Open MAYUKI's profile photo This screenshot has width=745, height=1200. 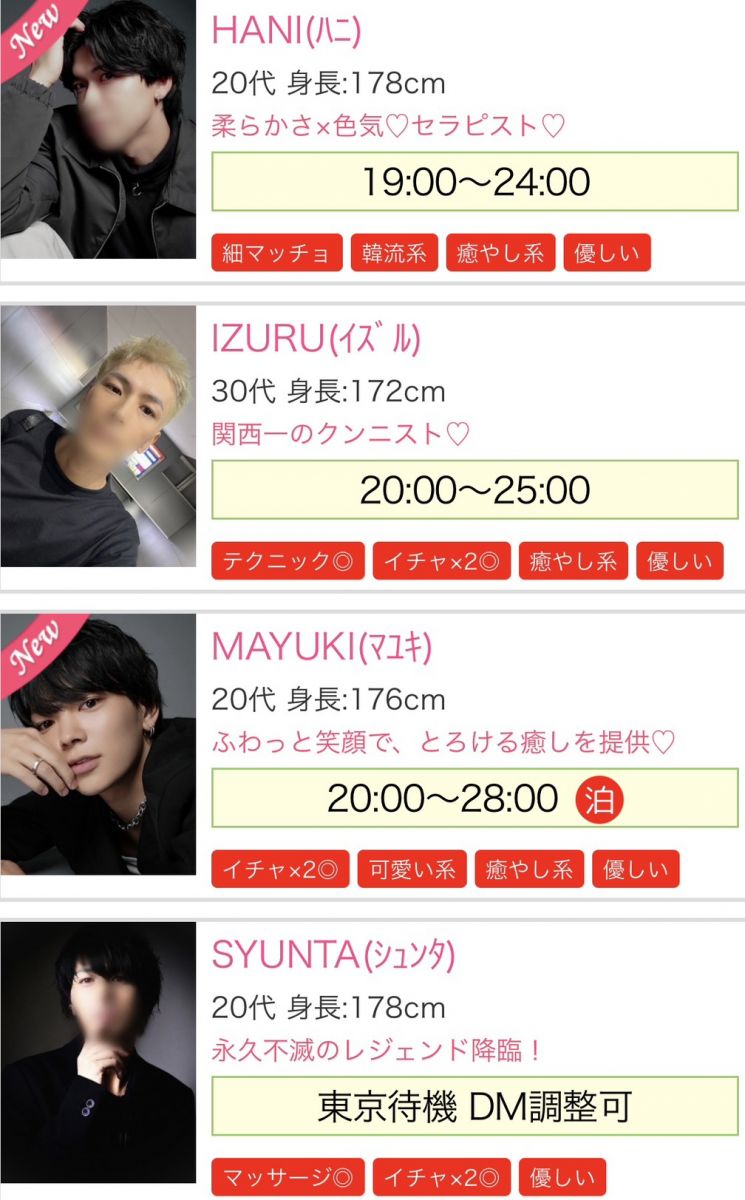pos(98,744)
